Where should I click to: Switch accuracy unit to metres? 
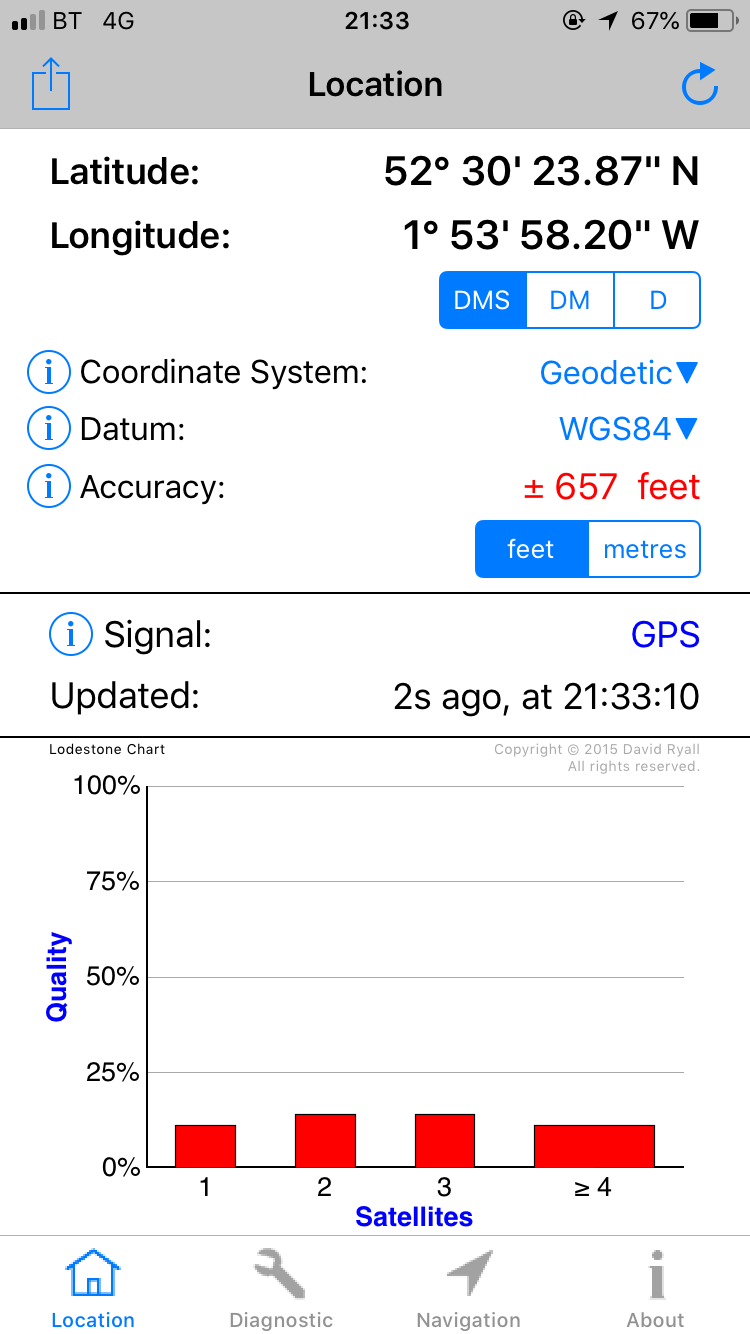(x=645, y=549)
